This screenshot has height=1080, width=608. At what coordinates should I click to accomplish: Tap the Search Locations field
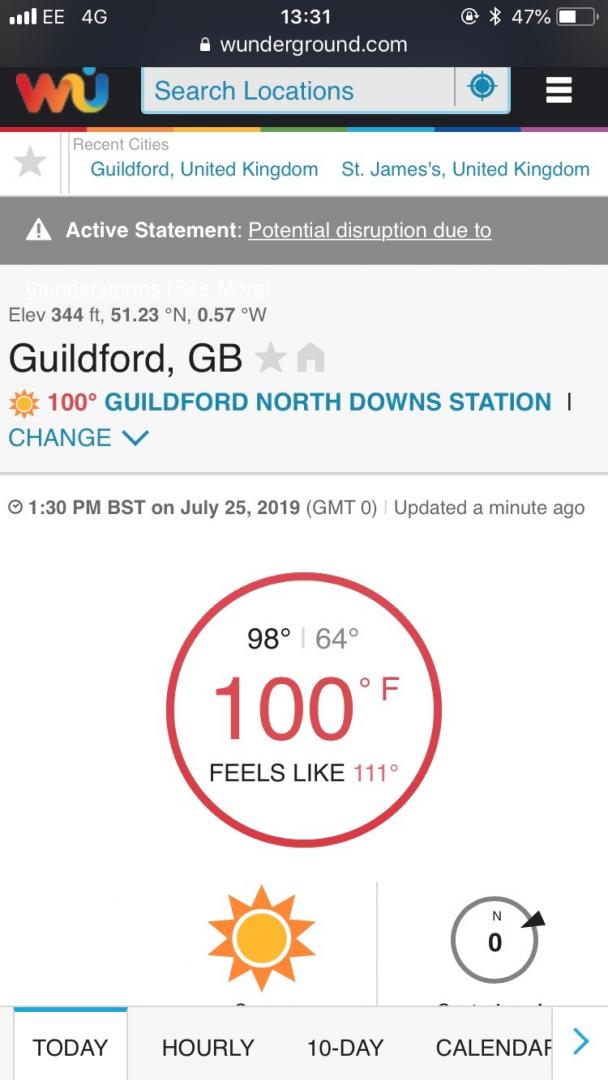pos(297,90)
